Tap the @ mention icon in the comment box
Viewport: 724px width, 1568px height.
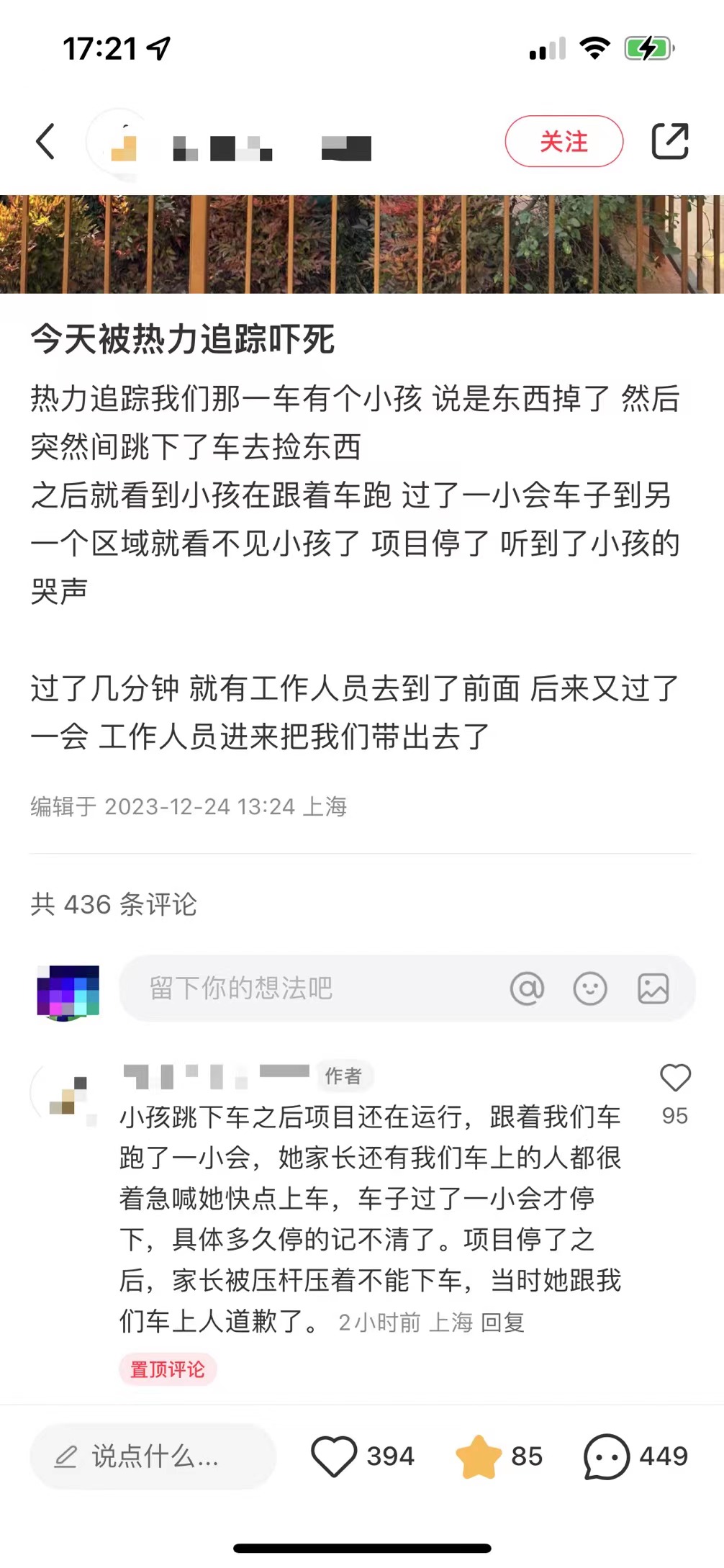point(527,988)
